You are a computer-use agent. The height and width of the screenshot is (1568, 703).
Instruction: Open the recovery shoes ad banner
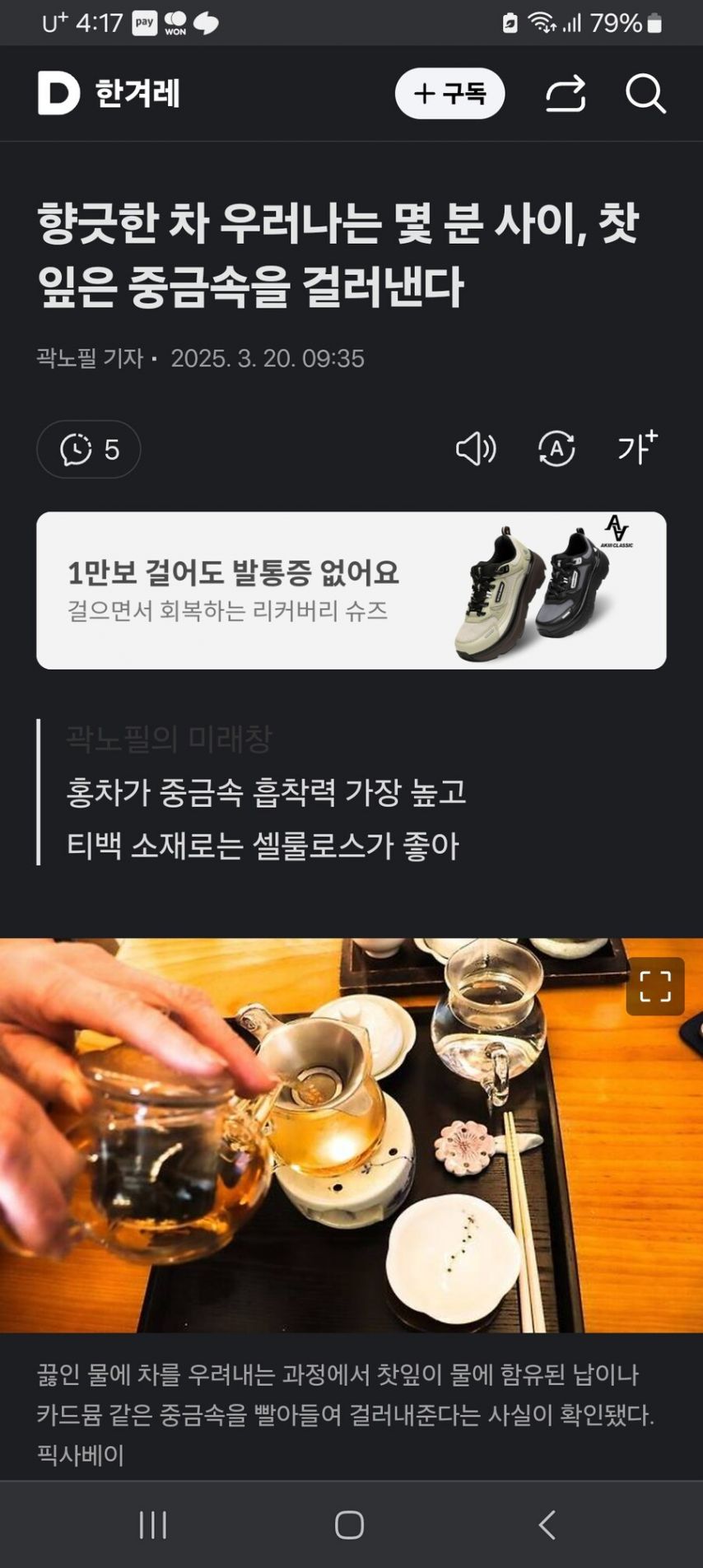pos(351,590)
